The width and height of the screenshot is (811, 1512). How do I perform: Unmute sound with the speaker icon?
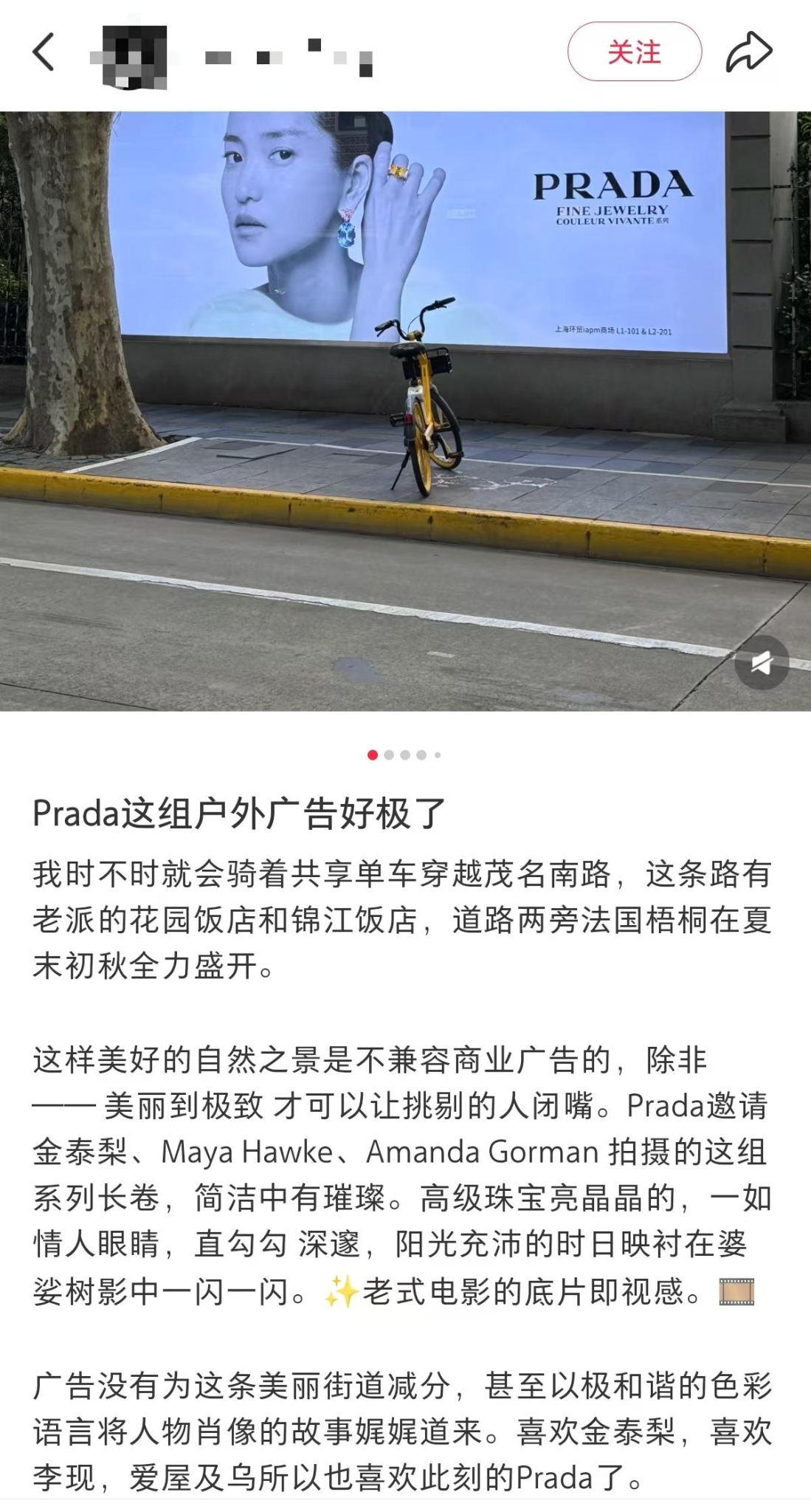(762, 662)
